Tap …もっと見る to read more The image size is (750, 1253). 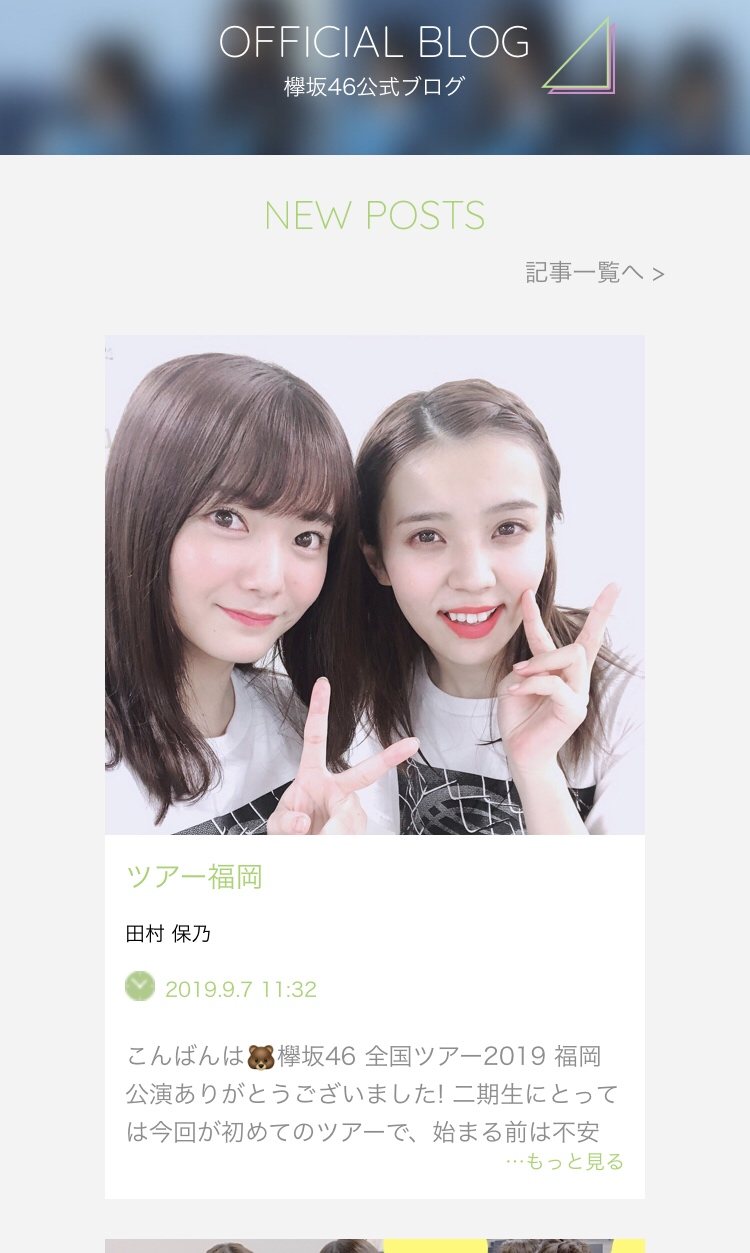click(x=564, y=1161)
